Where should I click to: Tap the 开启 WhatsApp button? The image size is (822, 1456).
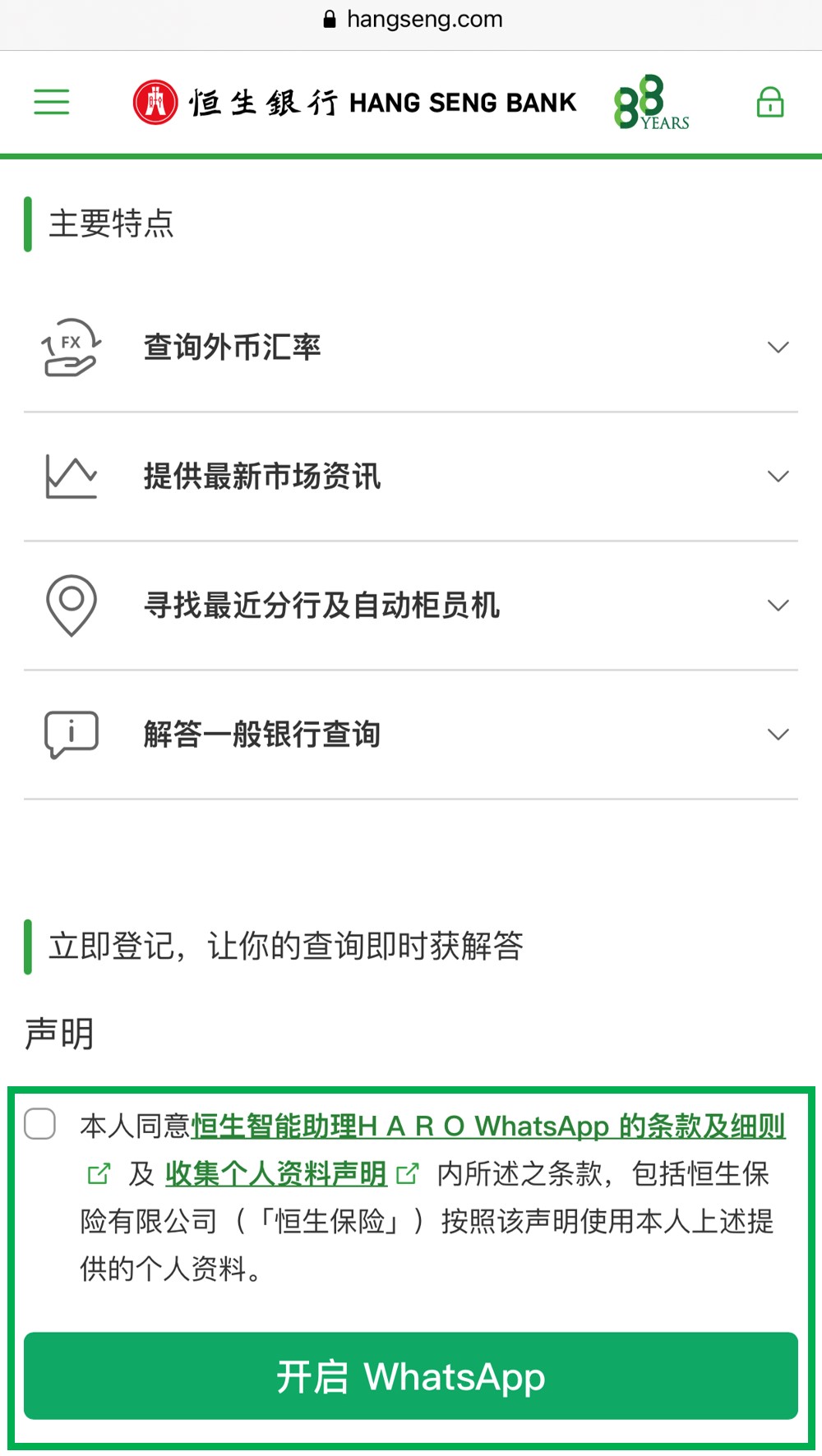(x=411, y=1375)
